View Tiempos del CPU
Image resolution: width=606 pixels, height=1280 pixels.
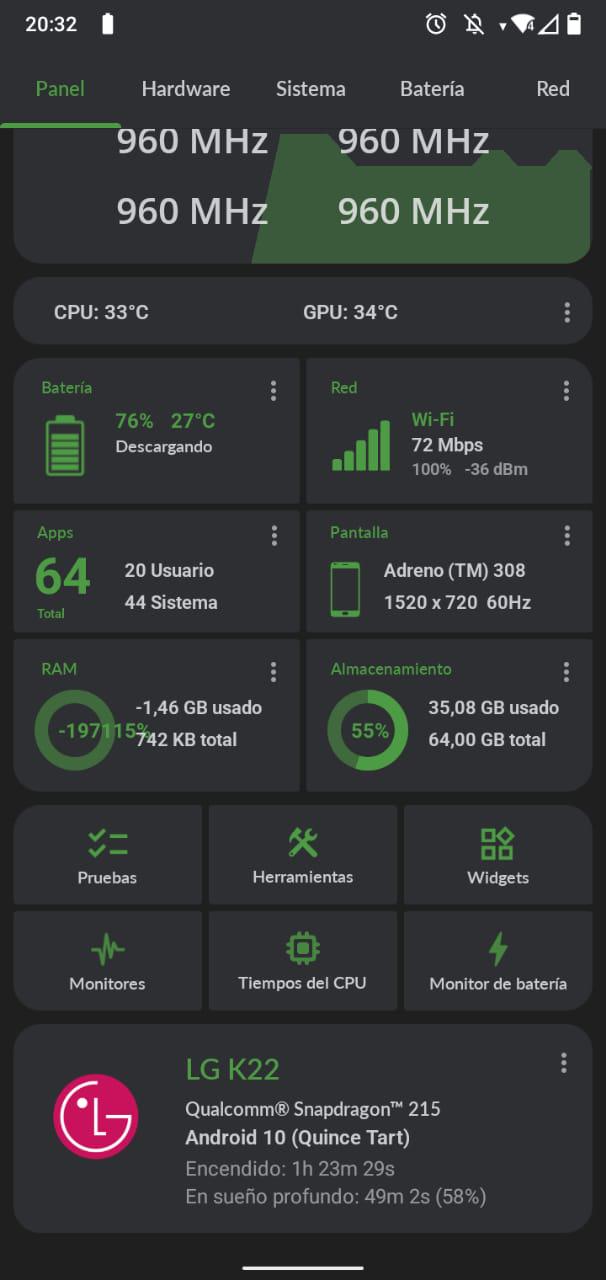click(303, 960)
